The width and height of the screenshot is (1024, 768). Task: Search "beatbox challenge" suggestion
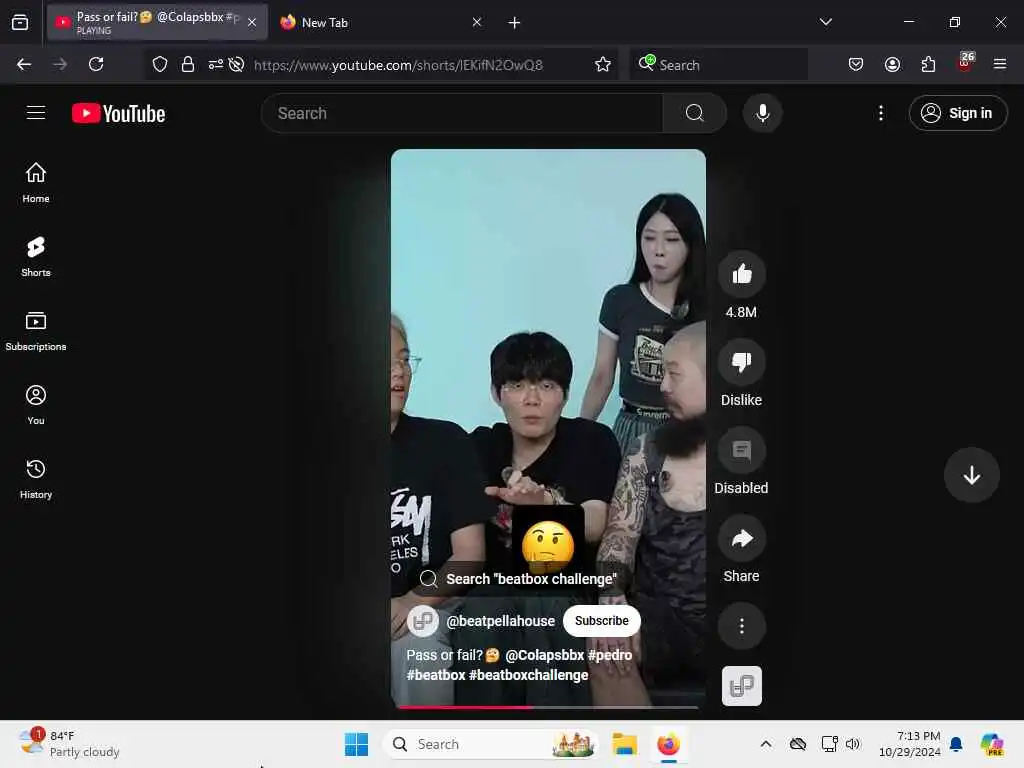point(519,579)
